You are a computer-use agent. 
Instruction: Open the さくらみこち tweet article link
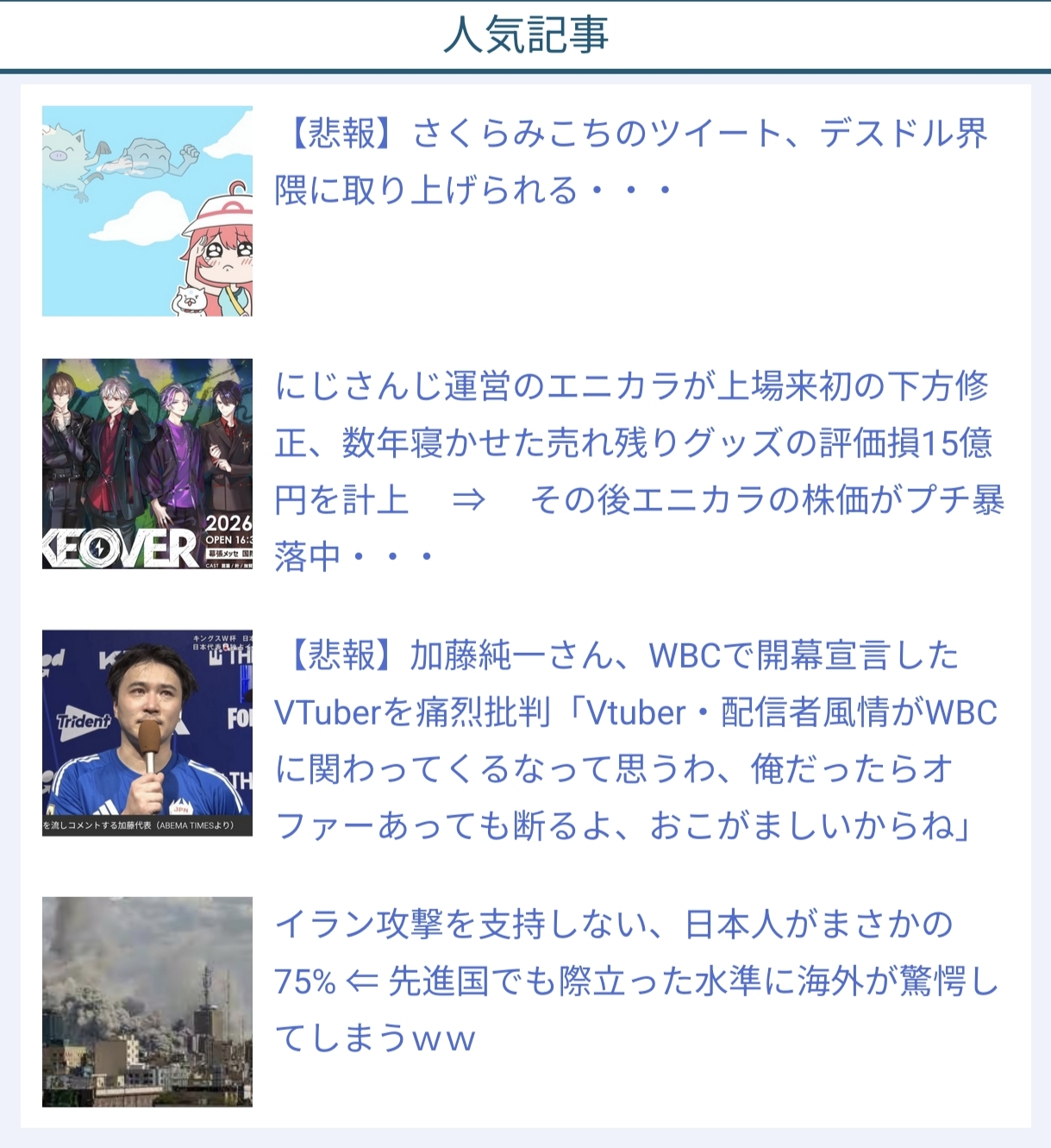[631, 162]
